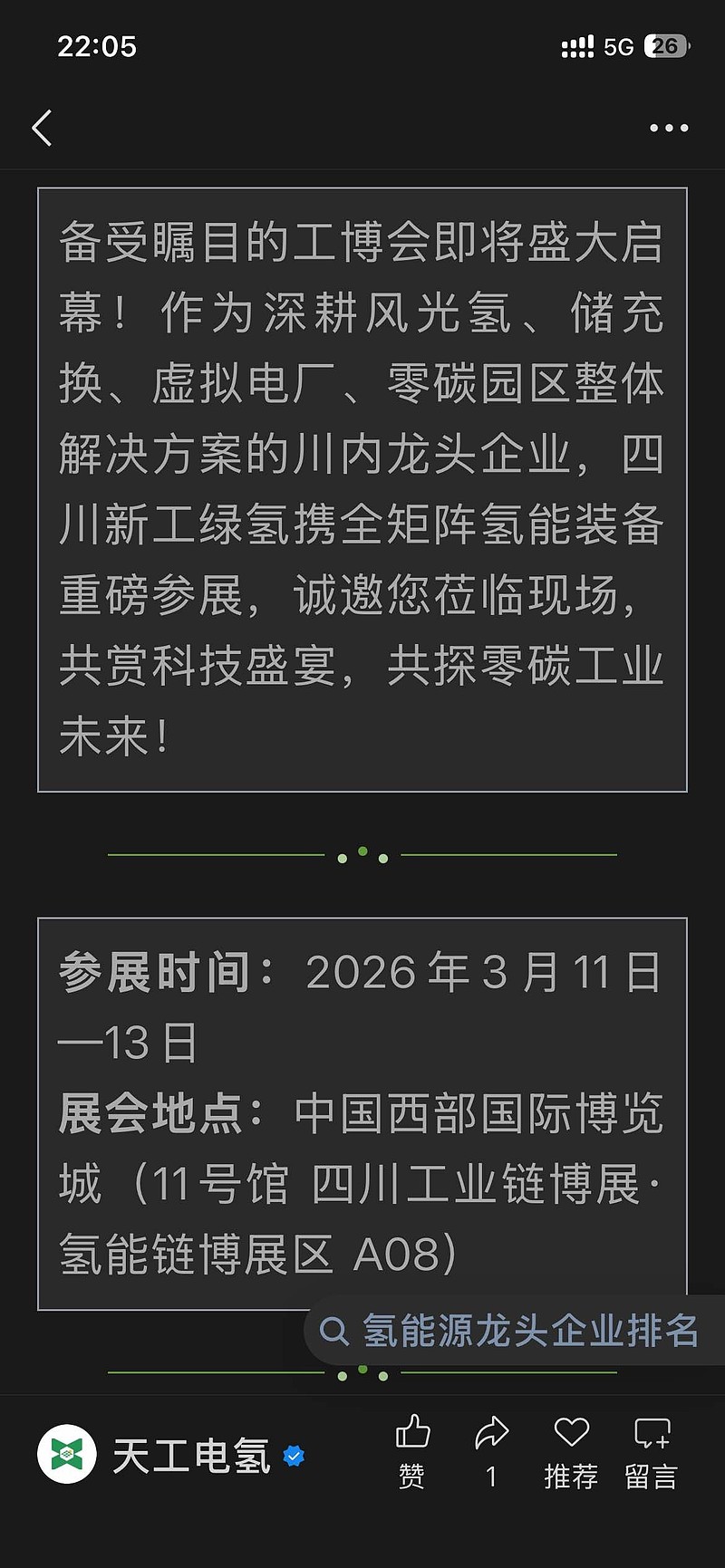Screen dimensions: 725x1568
Task: Expand the overflow menu at top right
Action: click(x=667, y=128)
